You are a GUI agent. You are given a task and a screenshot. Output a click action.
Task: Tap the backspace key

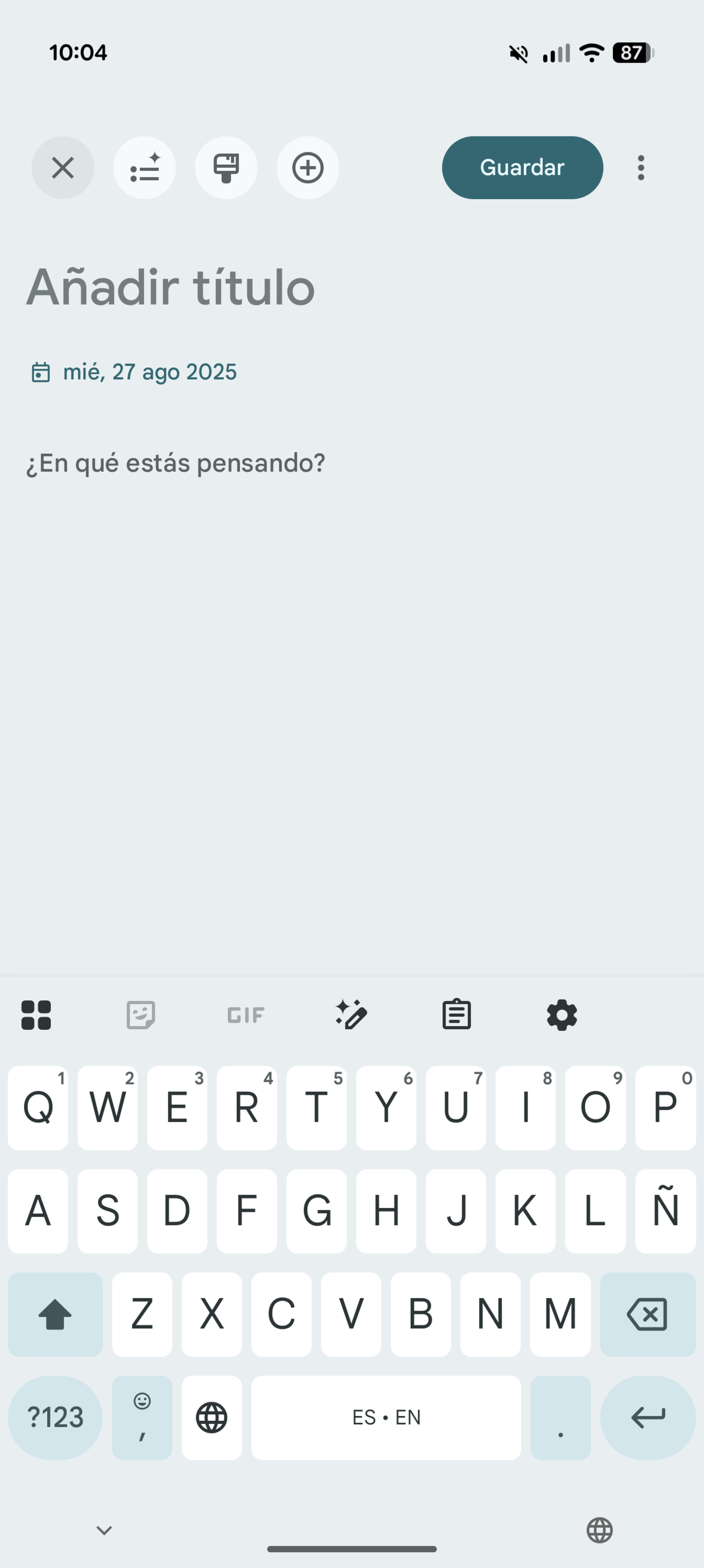[647, 1315]
